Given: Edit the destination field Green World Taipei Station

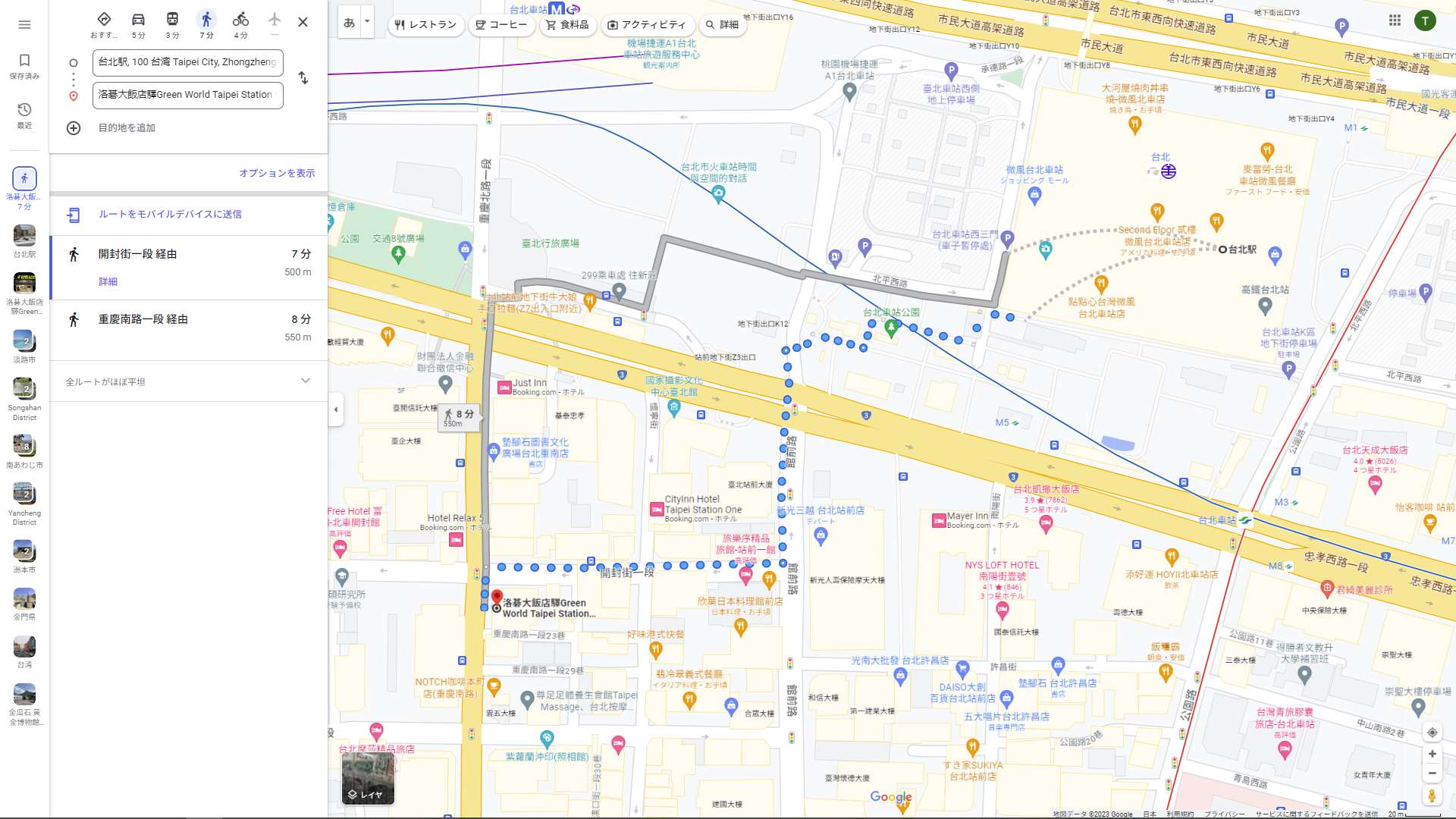Looking at the screenshot, I should 187,95.
